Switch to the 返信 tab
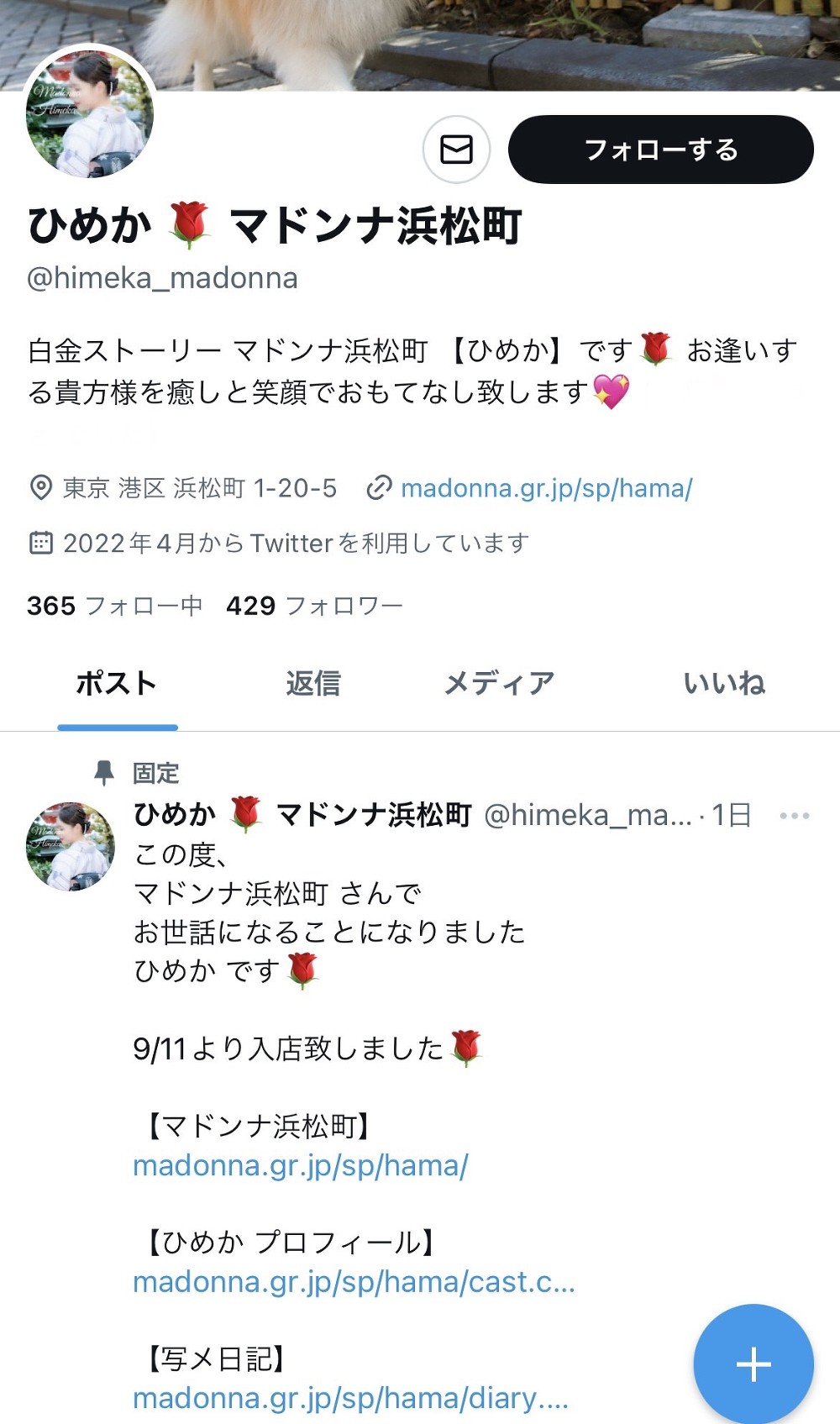This screenshot has width=840, height=1424. [x=312, y=683]
